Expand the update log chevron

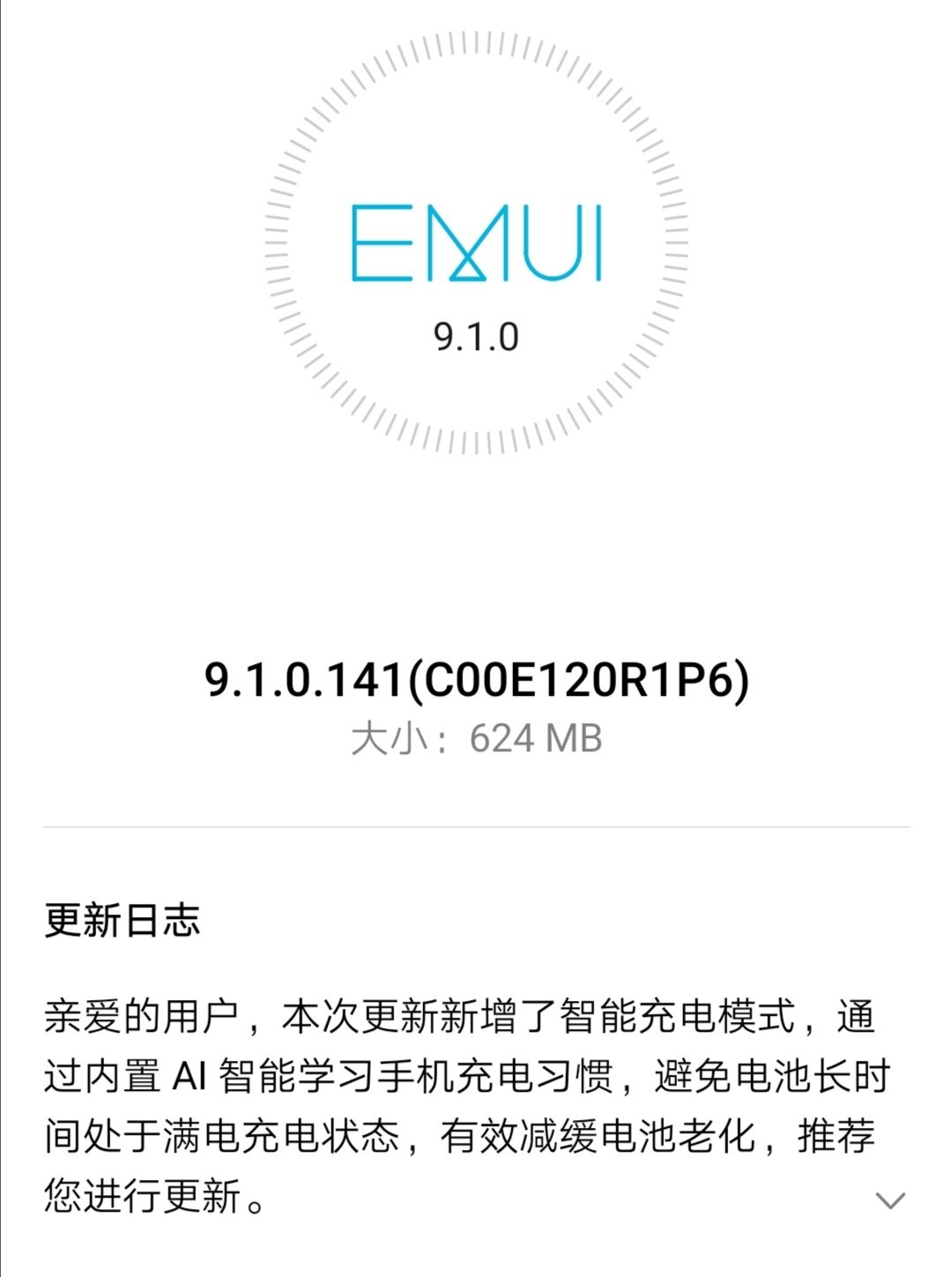889,1200
